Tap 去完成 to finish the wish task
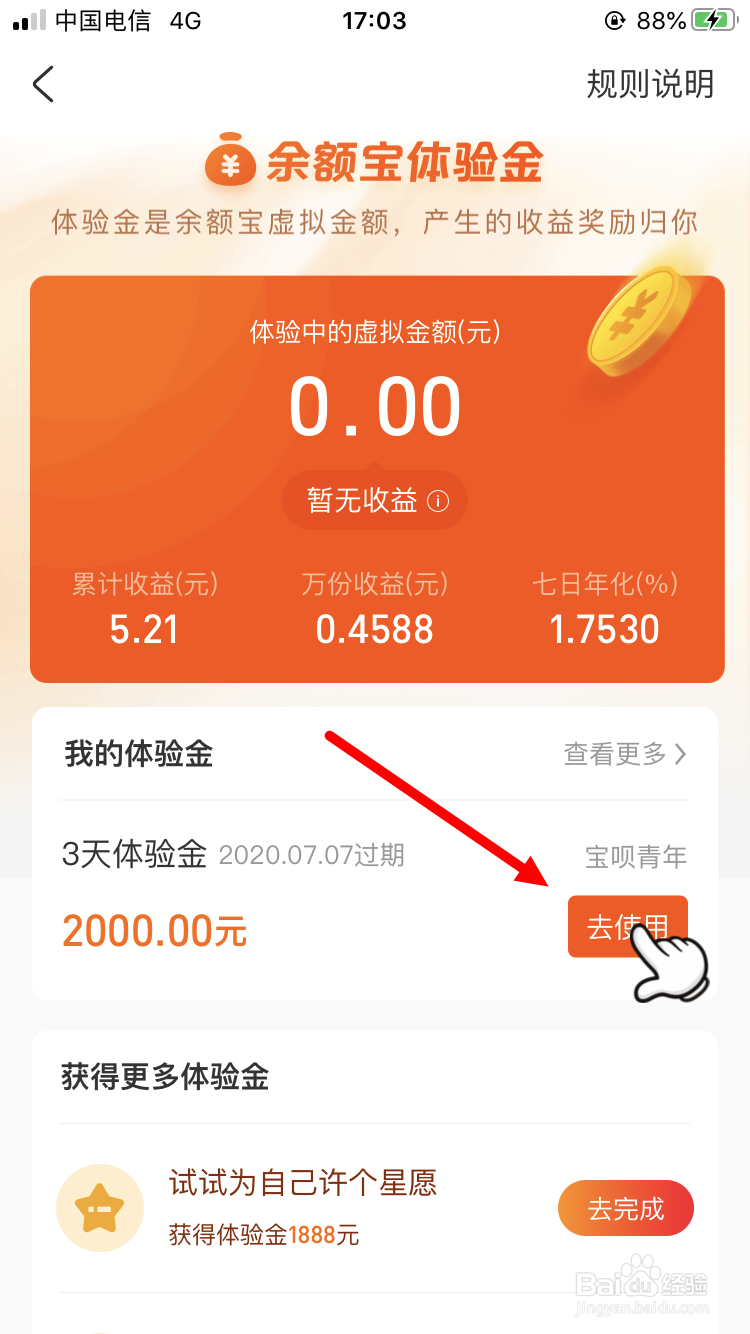The height and width of the screenshot is (1334, 750). [x=625, y=1208]
